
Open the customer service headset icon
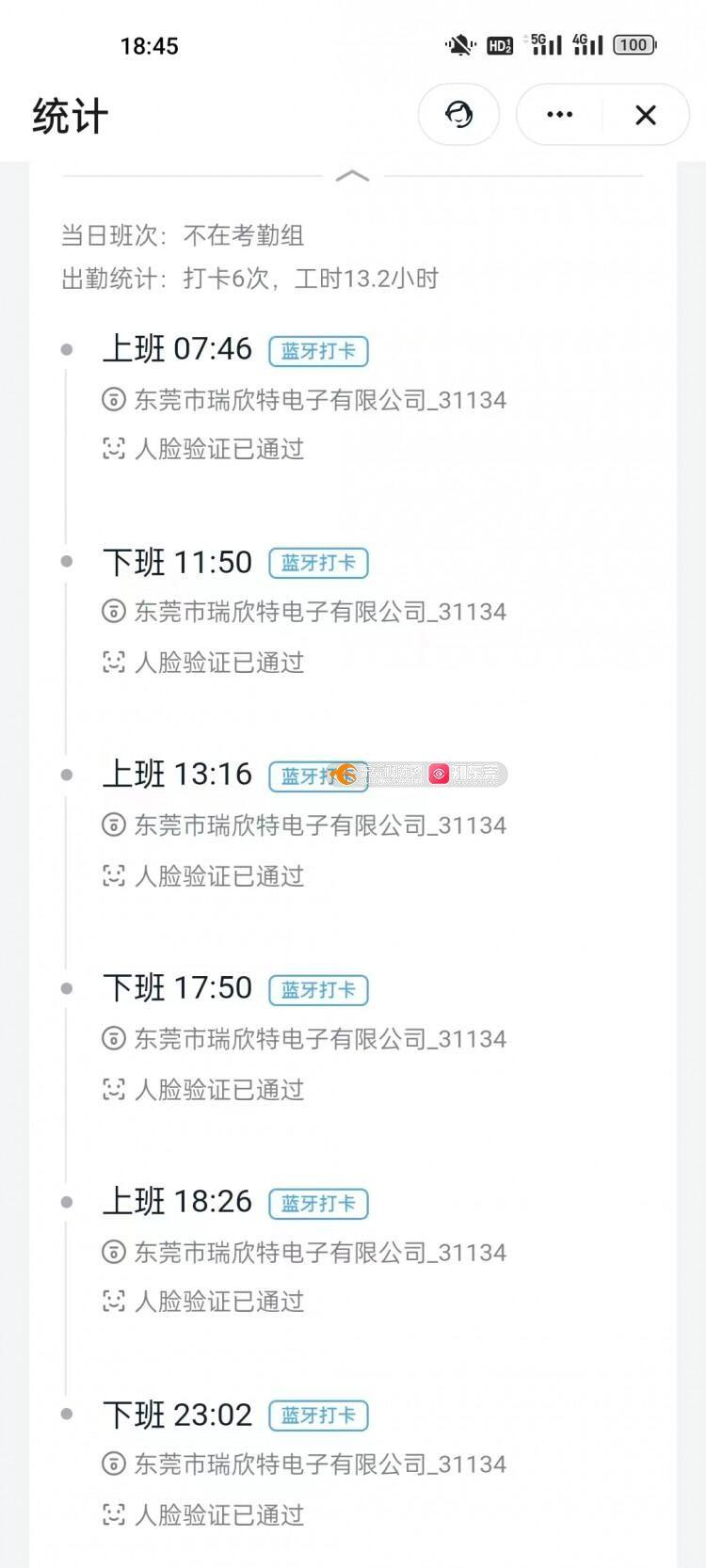click(458, 115)
